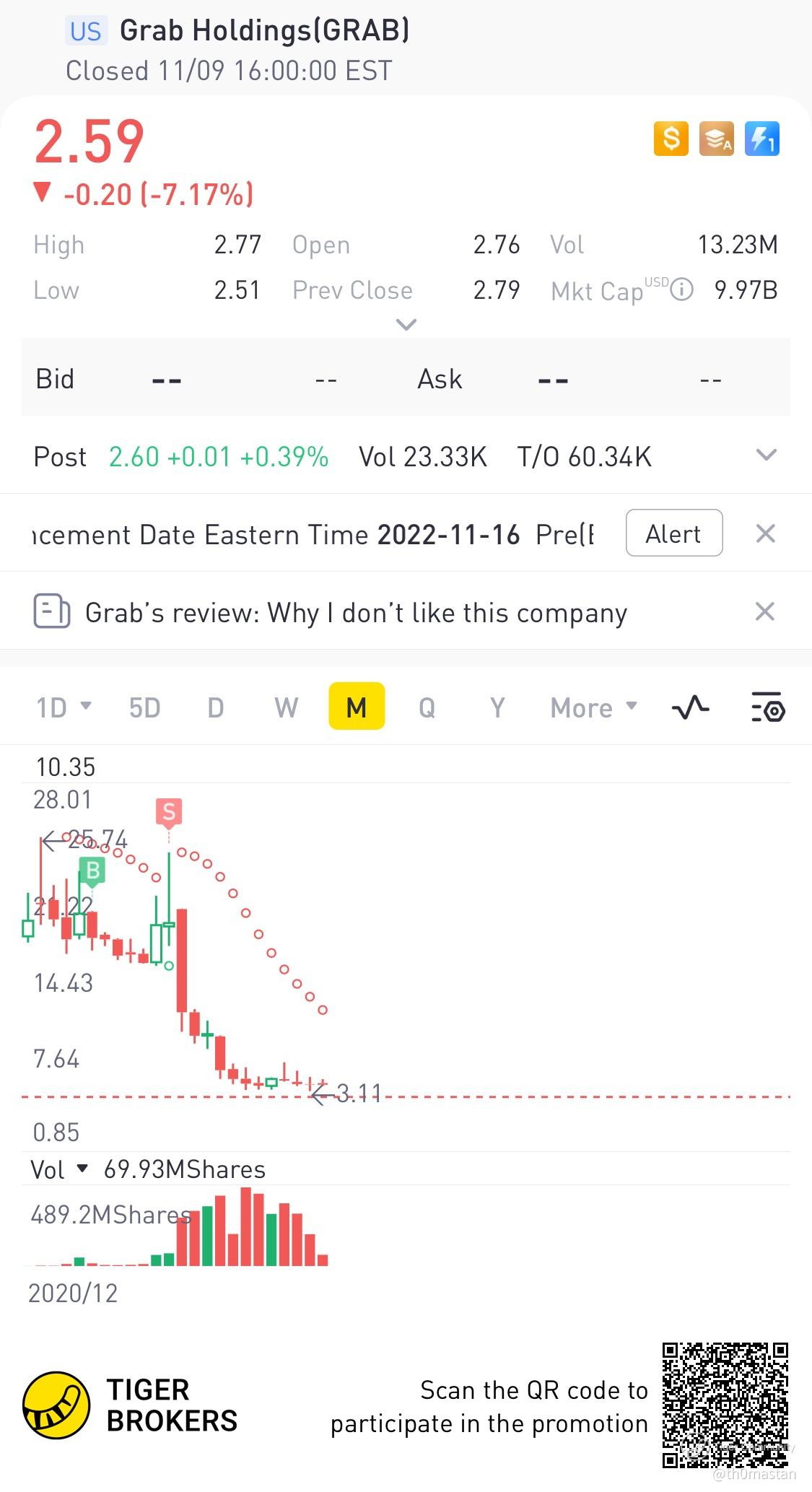The image size is (812, 1492).
Task: Set an Alert for the earnings date
Action: click(x=673, y=533)
